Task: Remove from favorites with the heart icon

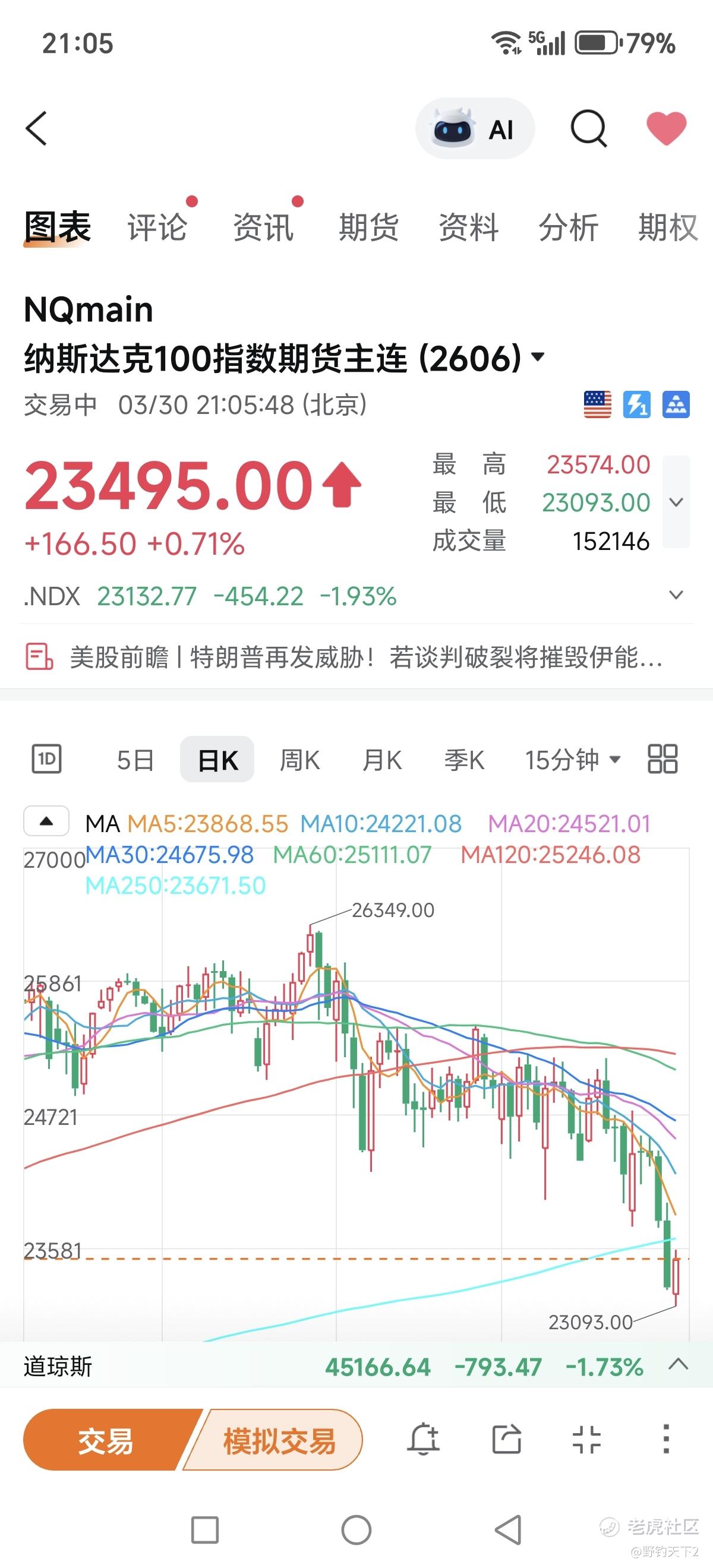Action: pos(666,128)
